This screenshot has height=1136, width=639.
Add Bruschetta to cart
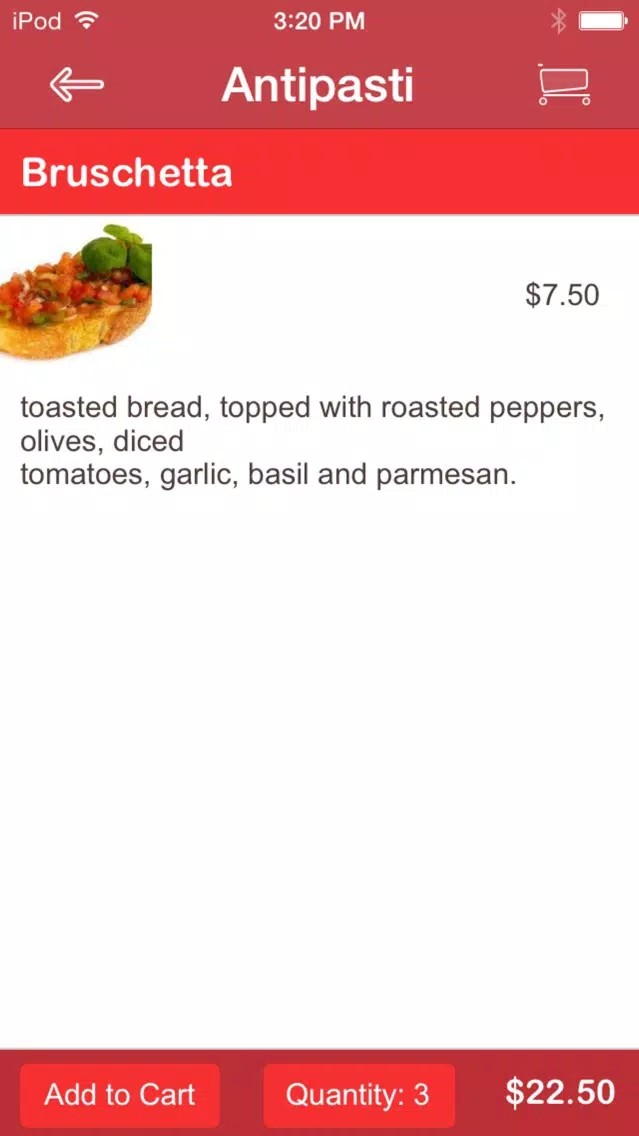(x=120, y=1095)
